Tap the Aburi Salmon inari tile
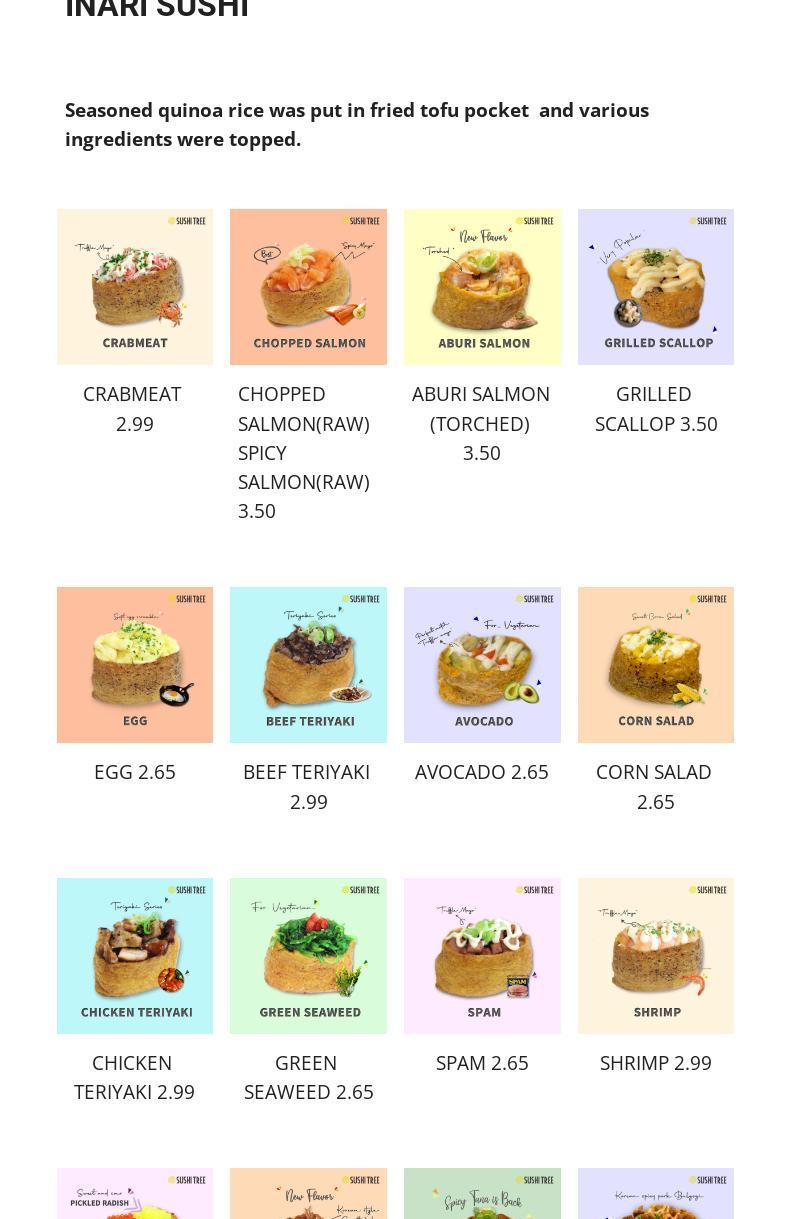Image resolution: width=791 pixels, height=1219 pixels. [x=482, y=287]
